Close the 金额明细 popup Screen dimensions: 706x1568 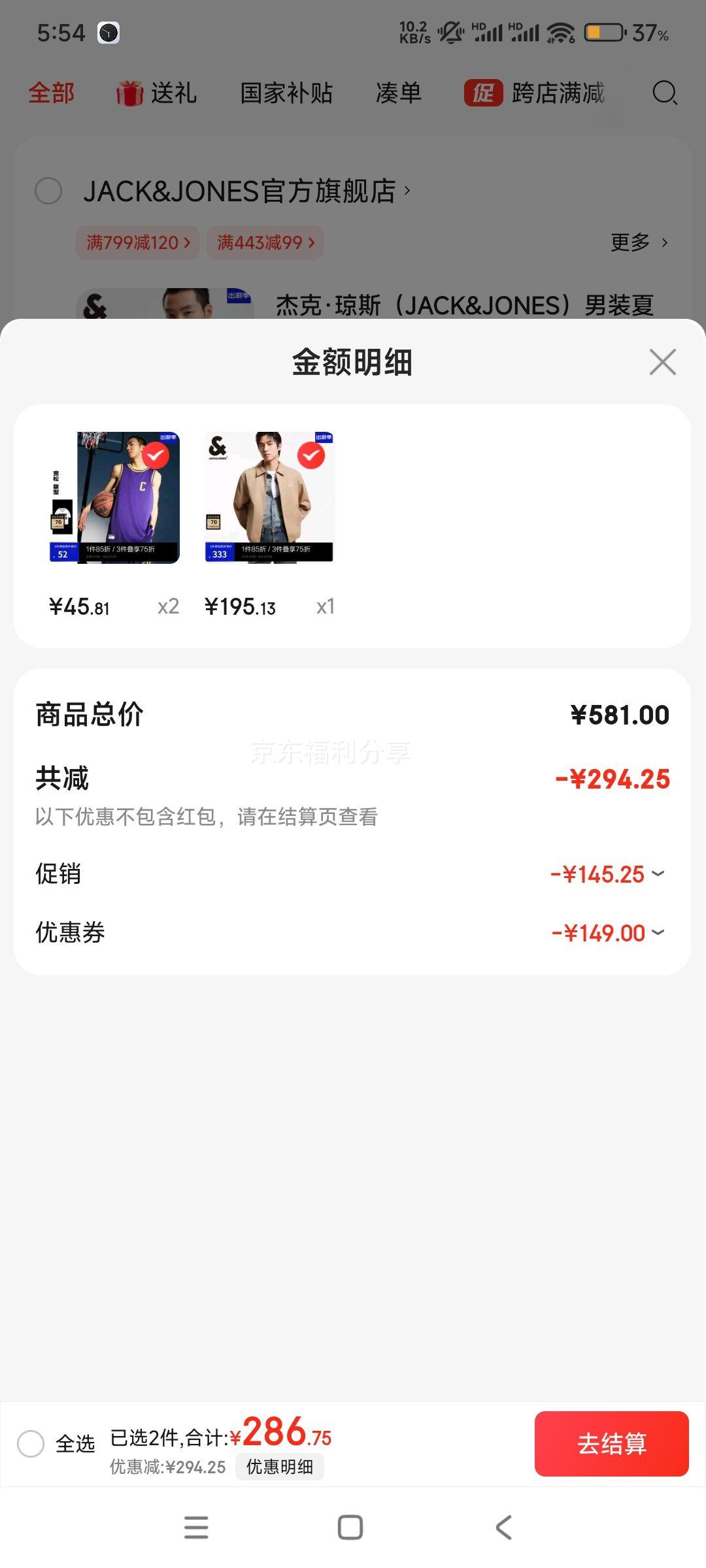663,362
